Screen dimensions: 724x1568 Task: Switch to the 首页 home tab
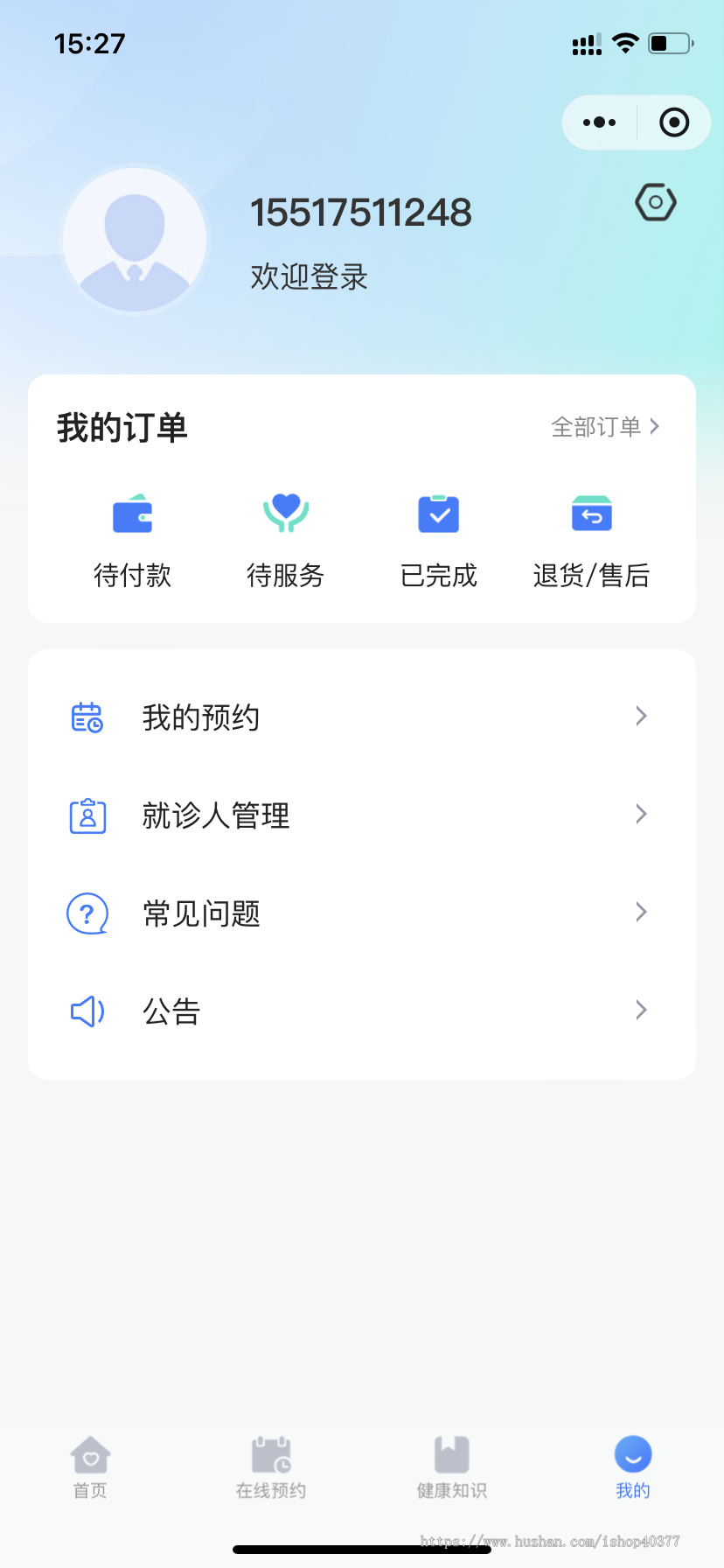pos(89,1466)
